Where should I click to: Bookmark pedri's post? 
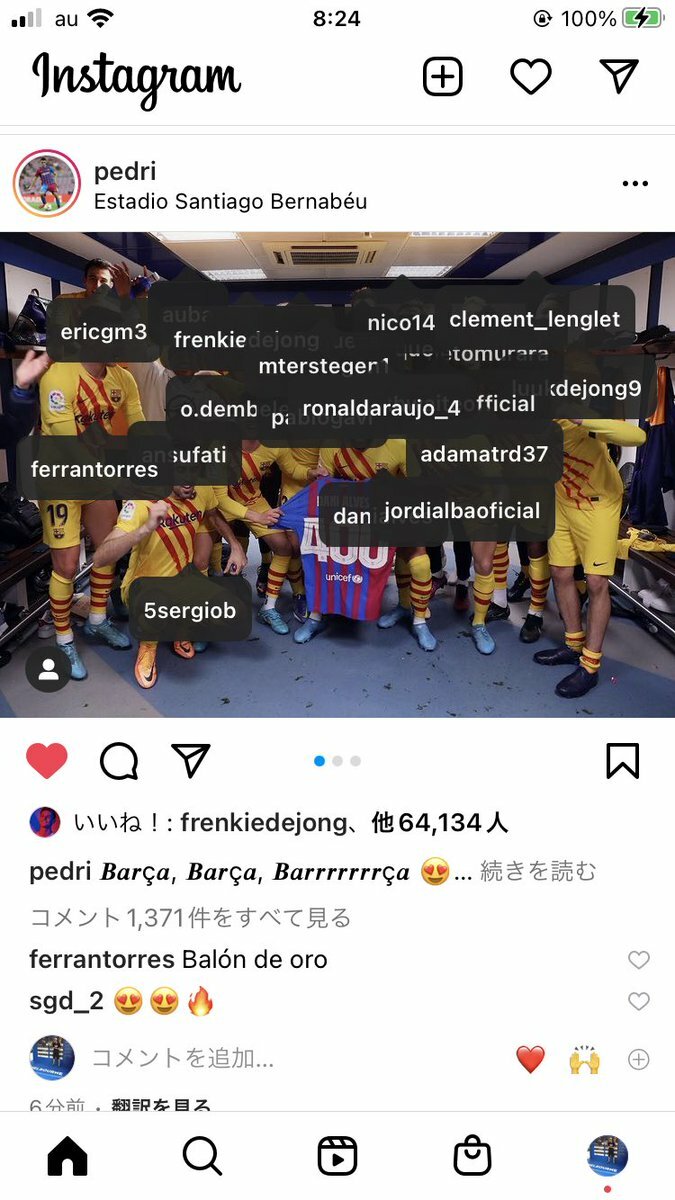tap(622, 761)
